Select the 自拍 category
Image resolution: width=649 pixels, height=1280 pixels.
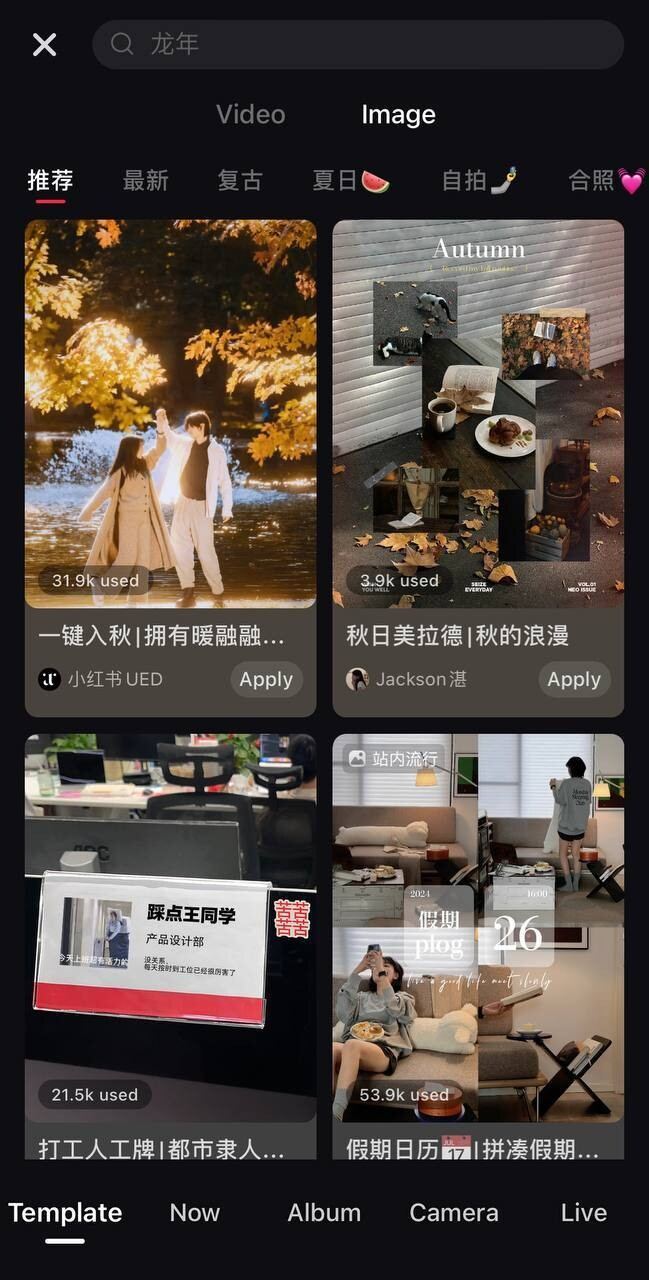pos(480,180)
